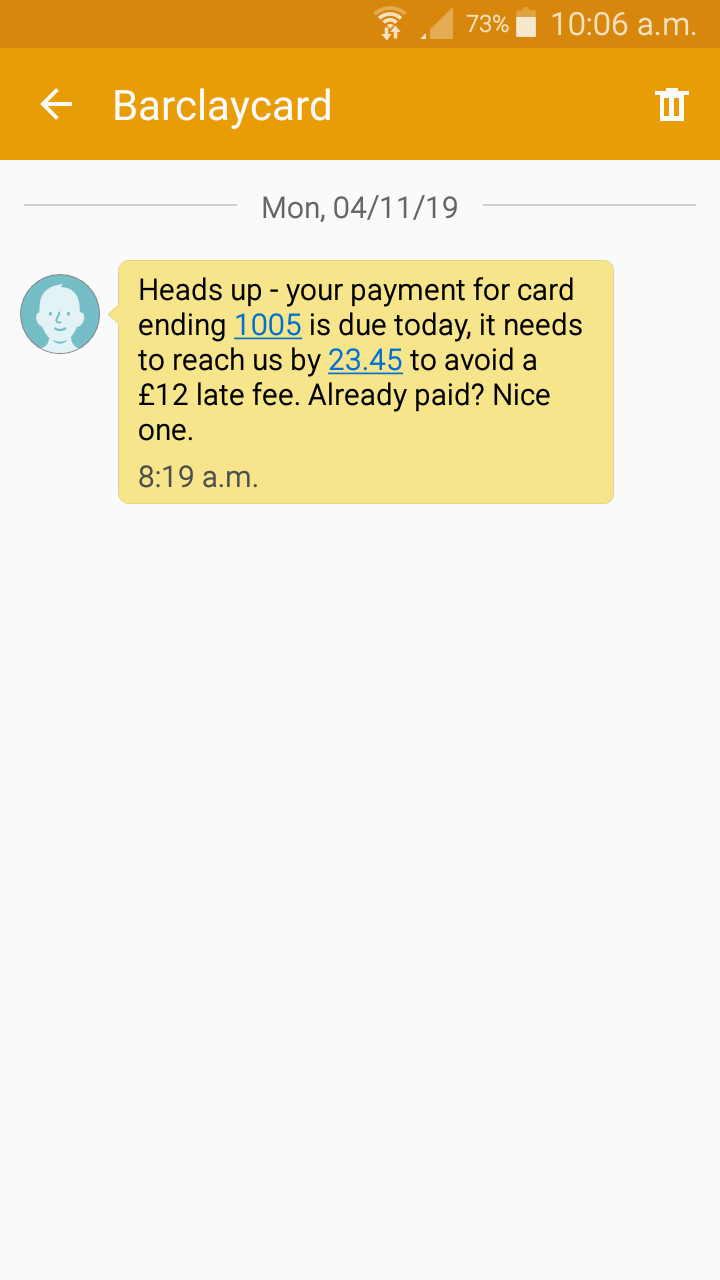The width and height of the screenshot is (720, 1280).
Task: Tap the 1005 link in the message
Action: [268, 325]
